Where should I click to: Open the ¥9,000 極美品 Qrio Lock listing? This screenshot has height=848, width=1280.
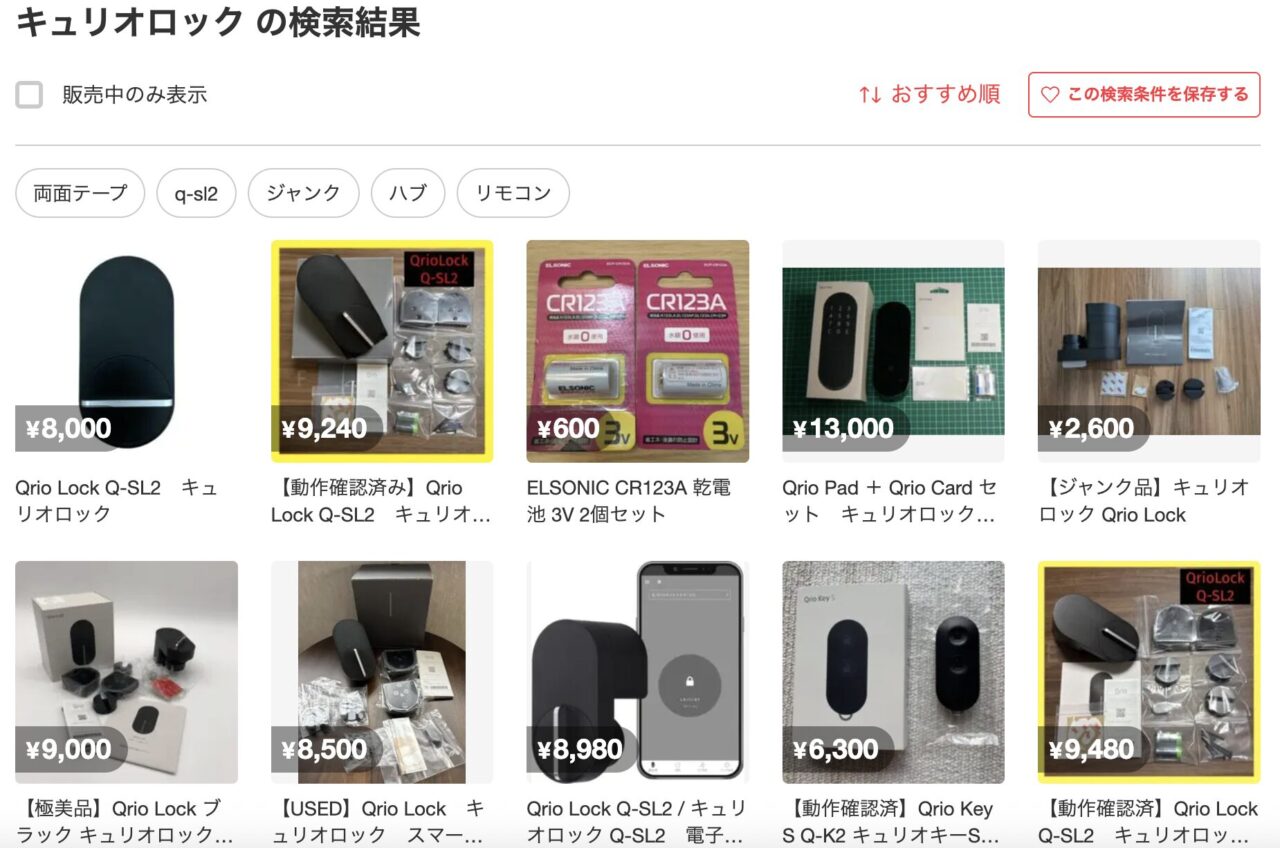point(126,672)
